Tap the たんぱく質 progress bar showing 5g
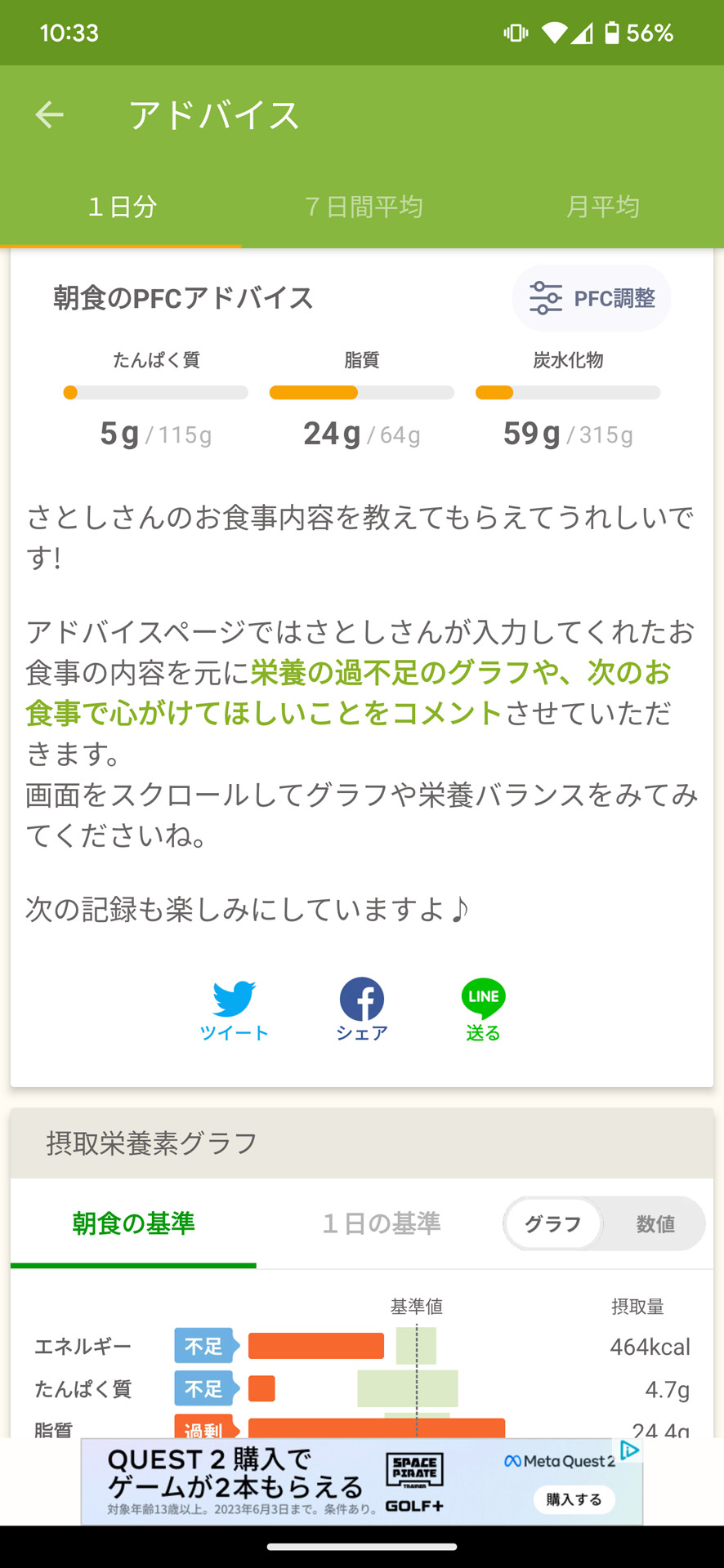The image size is (724, 1568). 155,393
